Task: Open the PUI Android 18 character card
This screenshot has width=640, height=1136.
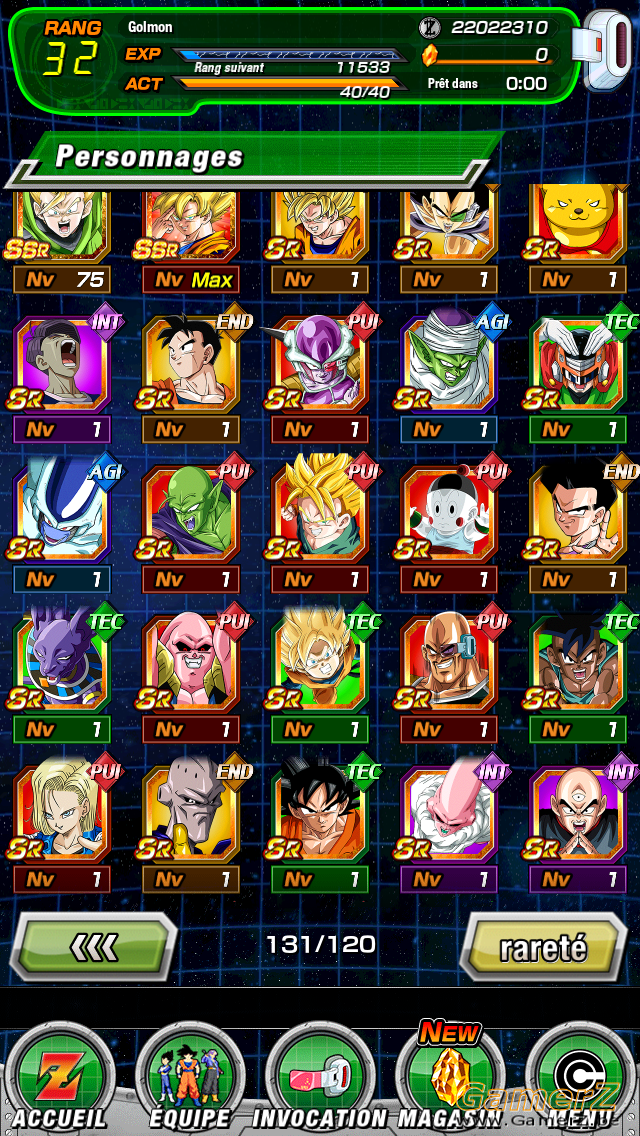Action: (62, 827)
